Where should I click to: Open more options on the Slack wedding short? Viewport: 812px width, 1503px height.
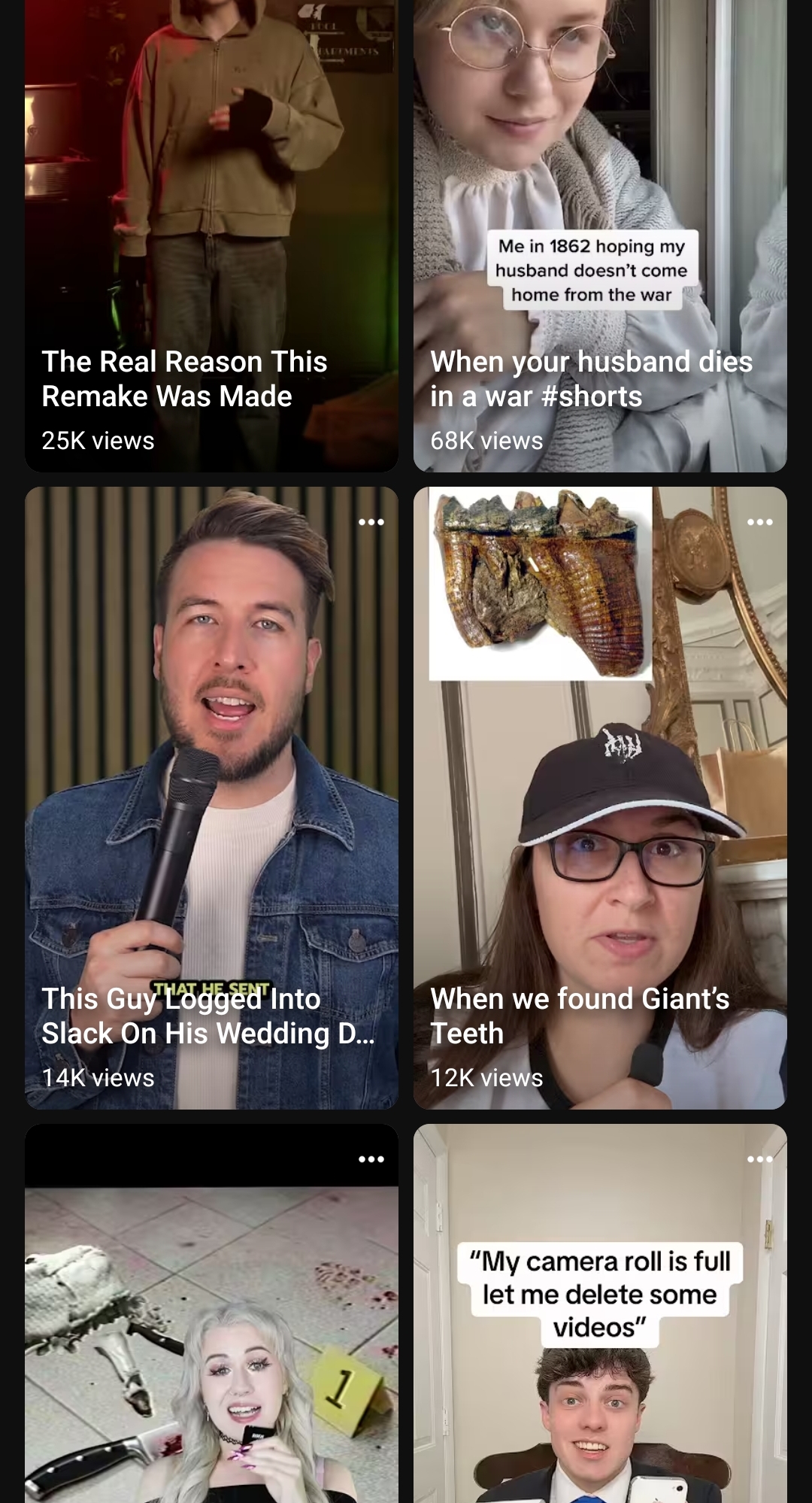(371, 522)
